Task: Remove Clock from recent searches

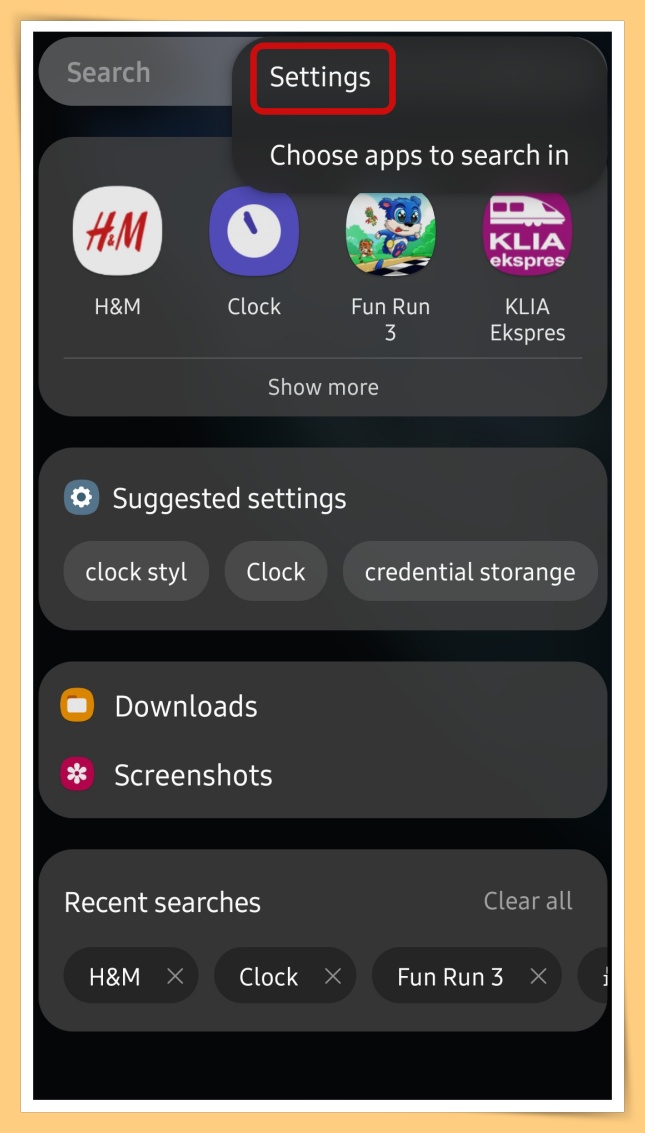Action: click(x=333, y=977)
